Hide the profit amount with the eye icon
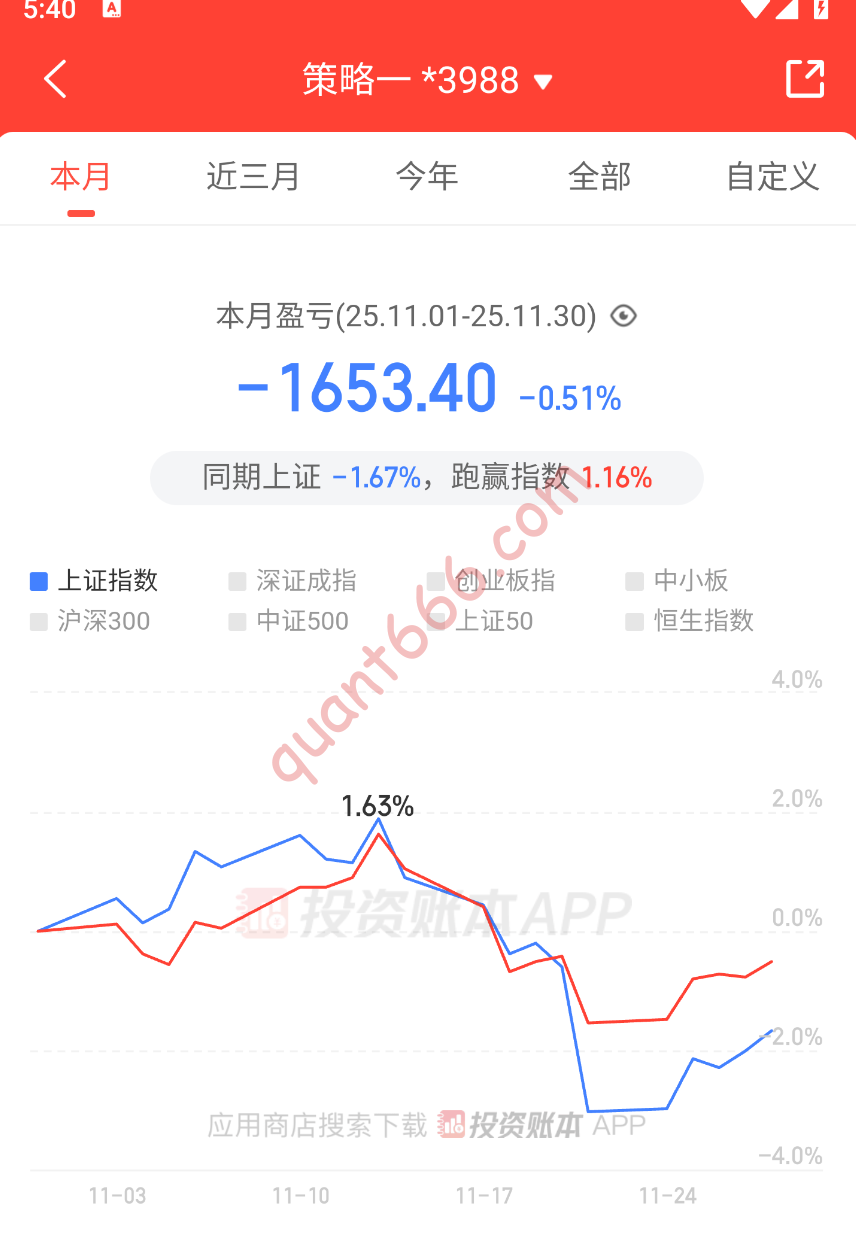 click(x=623, y=317)
